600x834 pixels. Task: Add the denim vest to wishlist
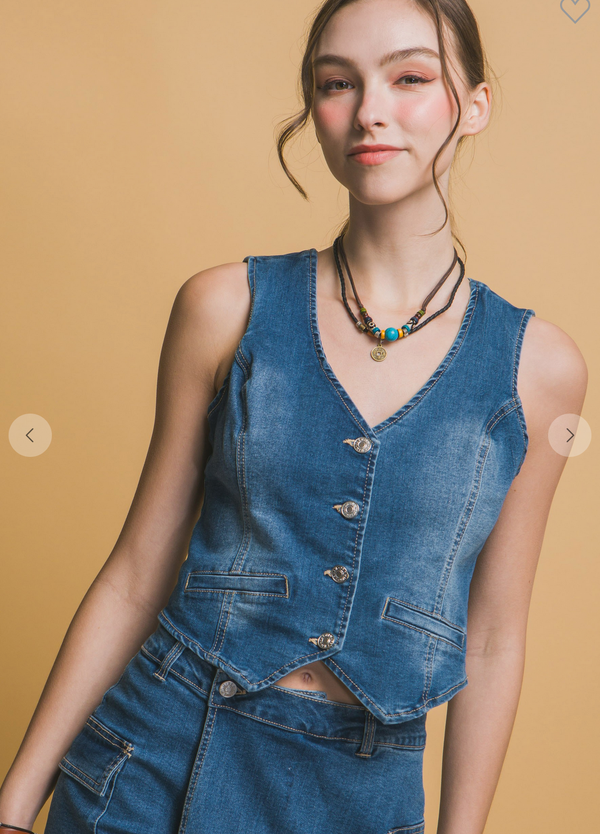click(x=574, y=9)
